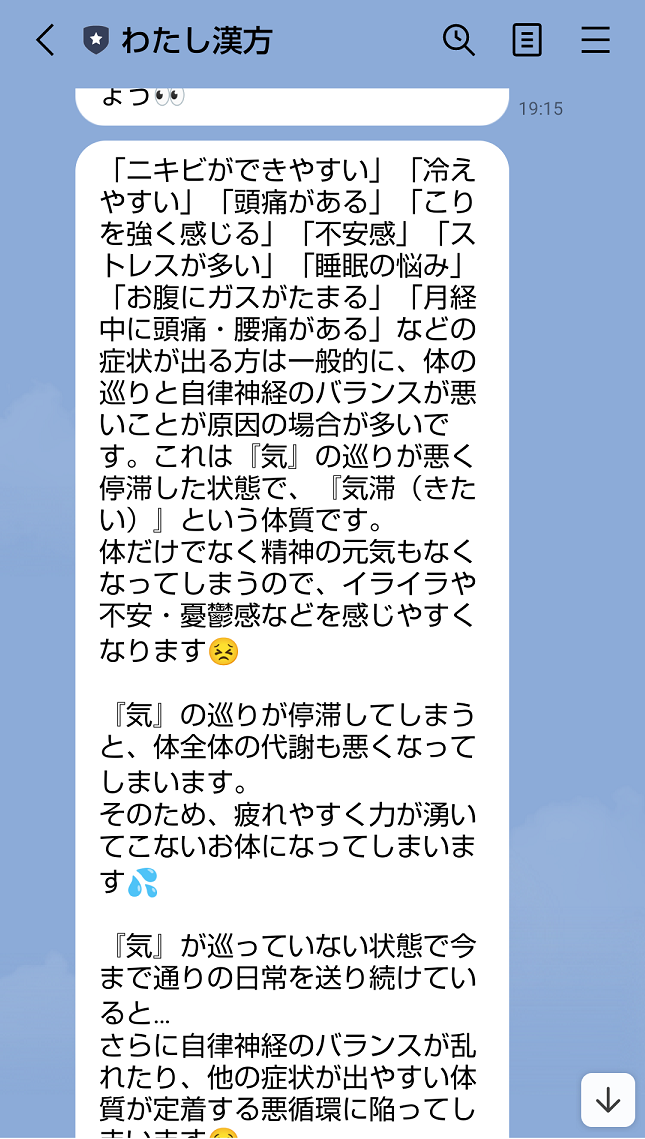
Task: Jump to latest message with down arrow
Action: (x=608, y=1100)
